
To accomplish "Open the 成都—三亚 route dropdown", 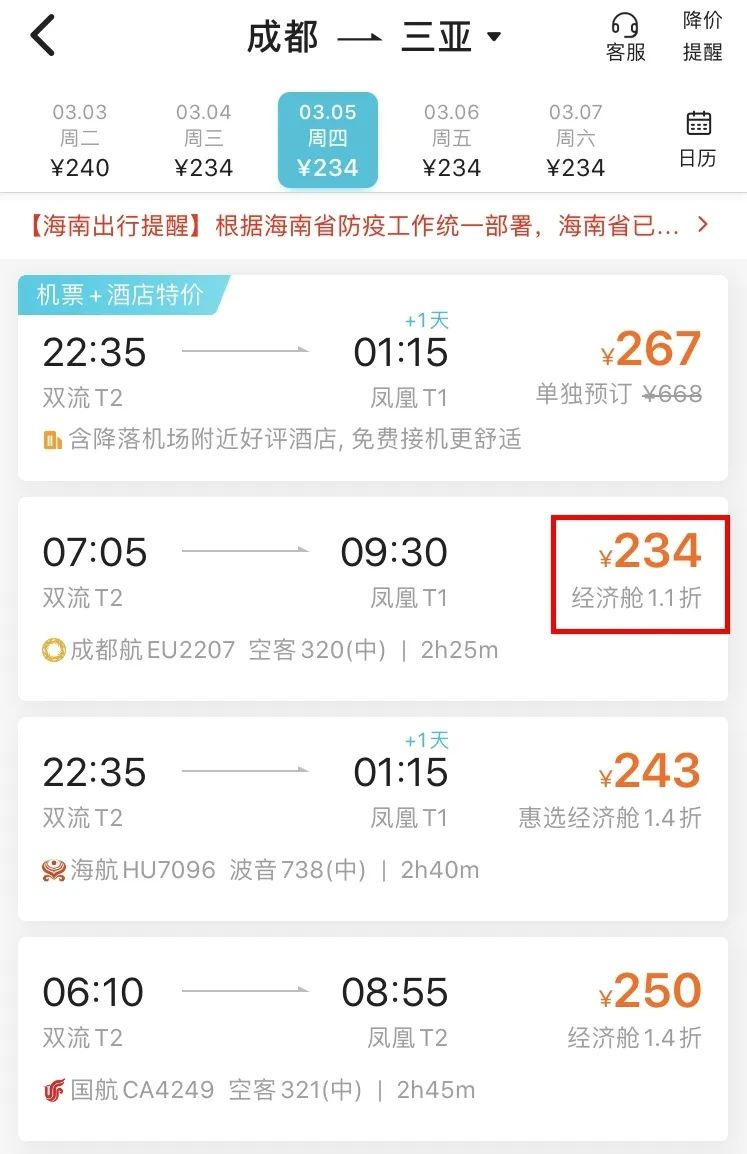I will 374,38.
